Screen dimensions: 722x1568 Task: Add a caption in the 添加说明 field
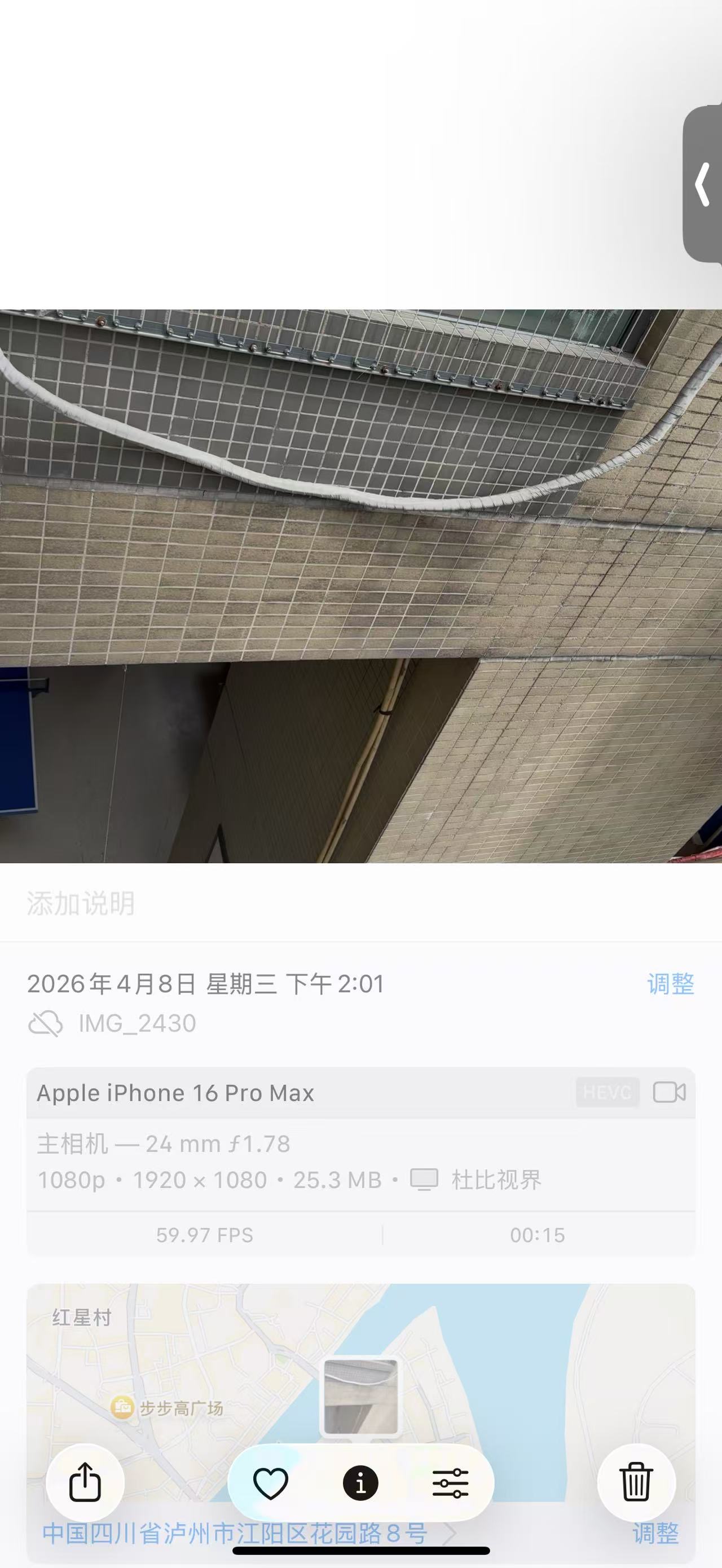pyautogui.click(x=244, y=903)
